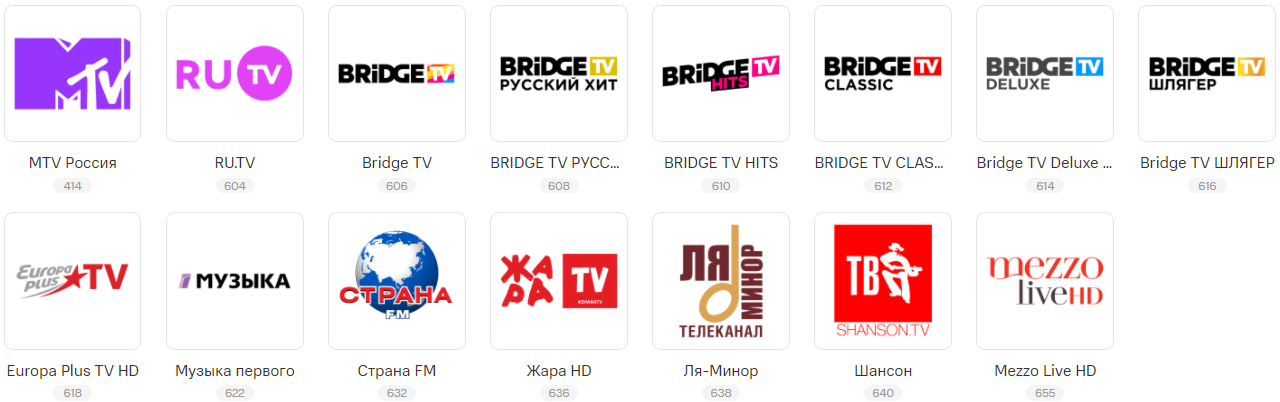The height and width of the screenshot is (402, 1280).
Task: Select the BRIDGE TV CLASSIC tile
Action: tap(882, 74)
